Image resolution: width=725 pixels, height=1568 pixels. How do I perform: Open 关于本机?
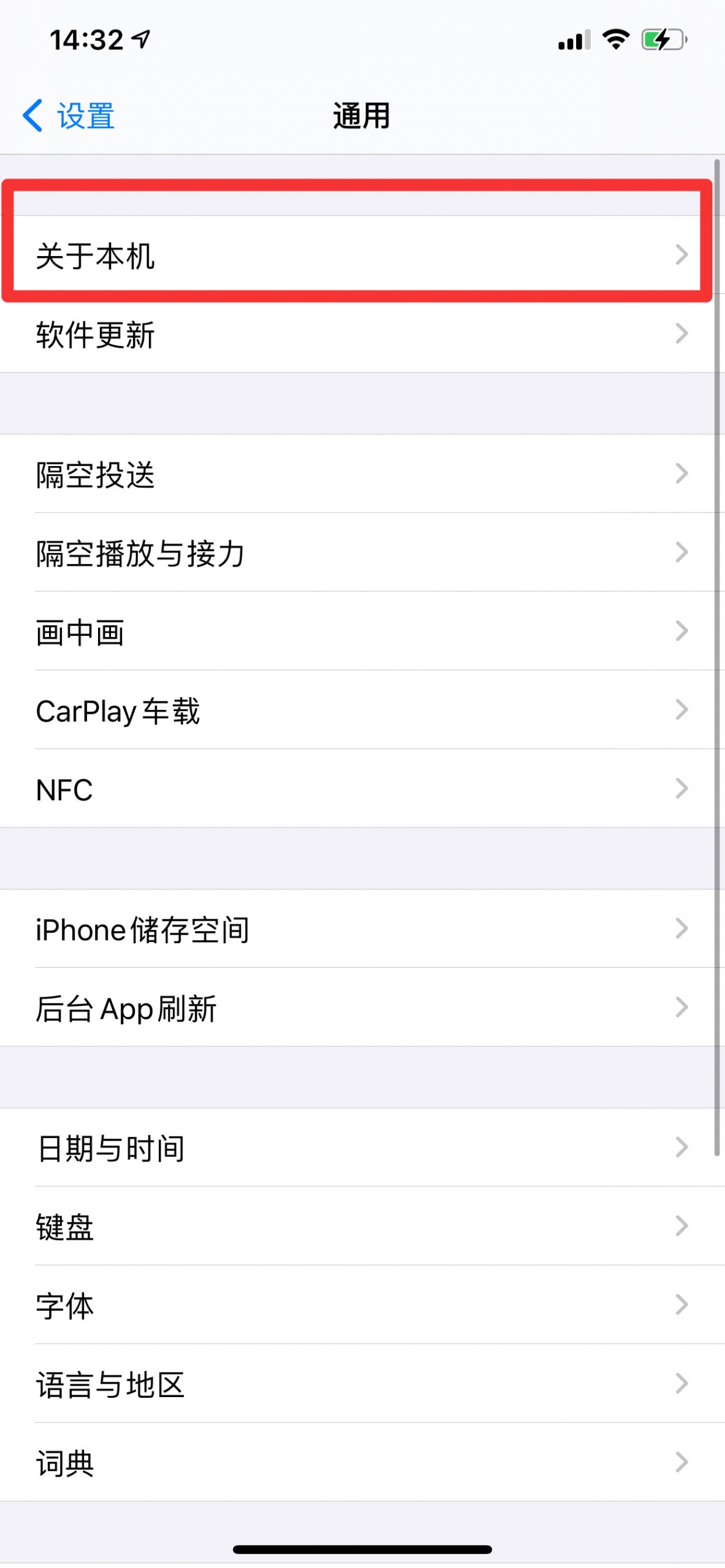(x=362, y=255)
